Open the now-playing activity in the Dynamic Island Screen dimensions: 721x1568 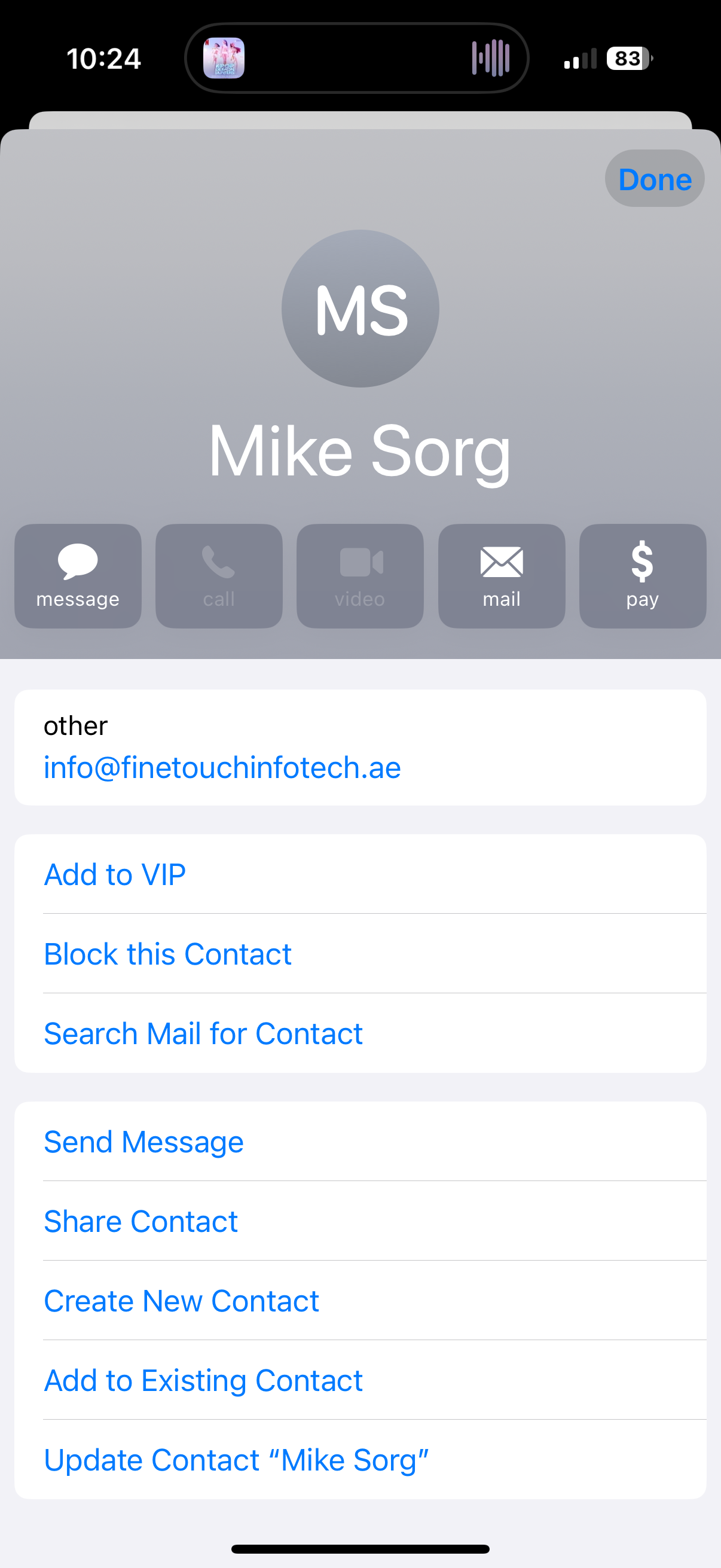point(356,59)
